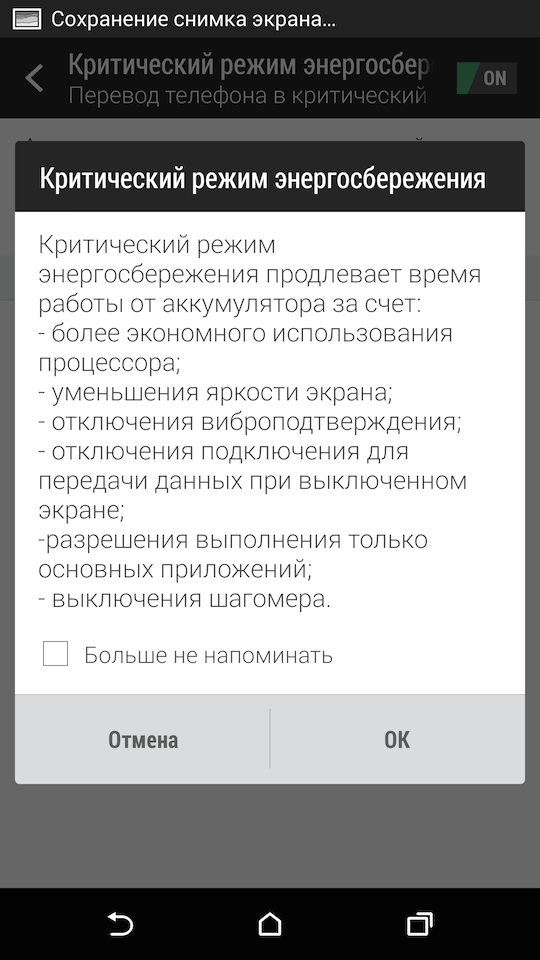This screenshot has height=960, width=540.
Task: Show recent apps
Action: (419, 923)
